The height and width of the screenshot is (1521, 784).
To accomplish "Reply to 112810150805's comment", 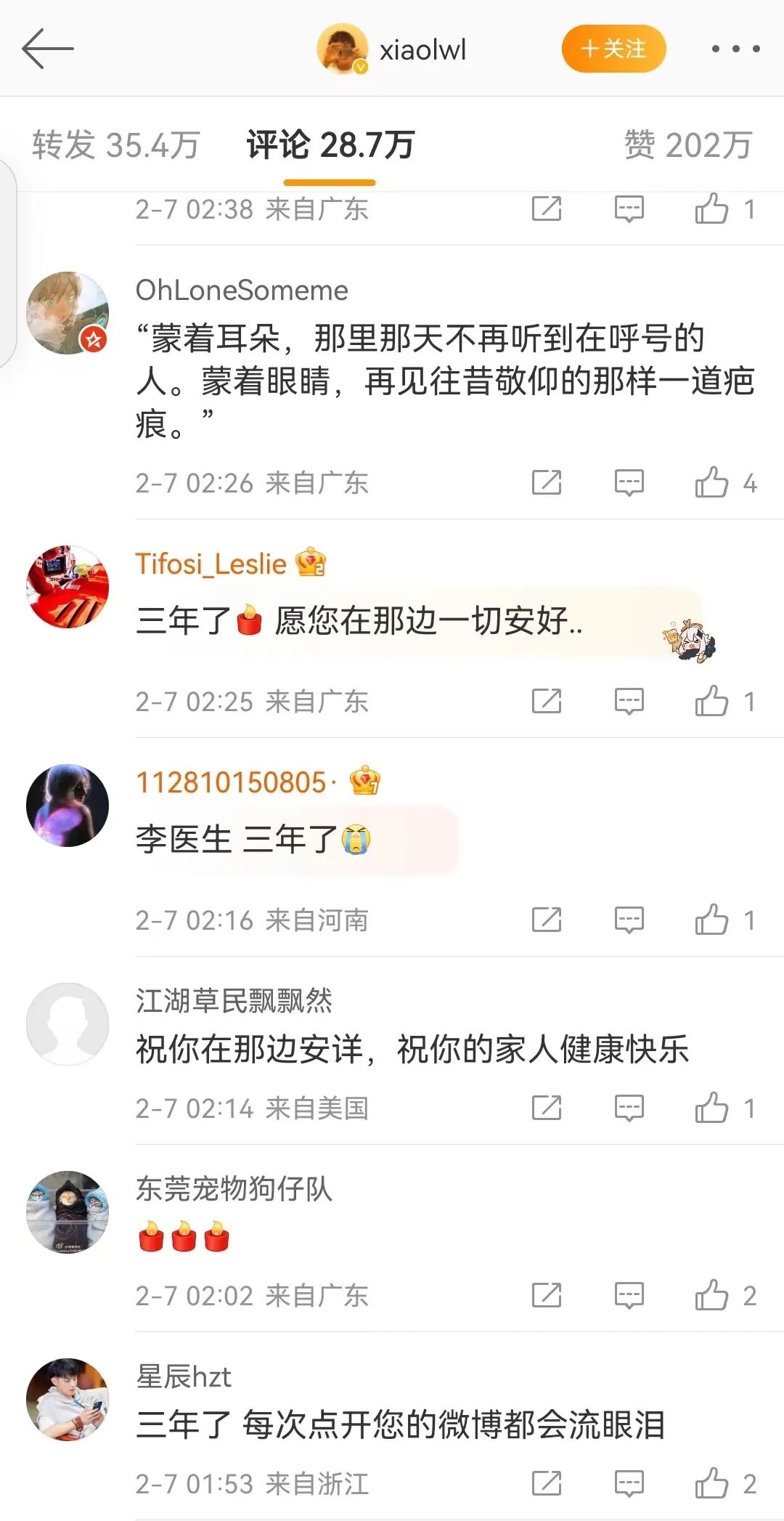I will coord(629,920).
